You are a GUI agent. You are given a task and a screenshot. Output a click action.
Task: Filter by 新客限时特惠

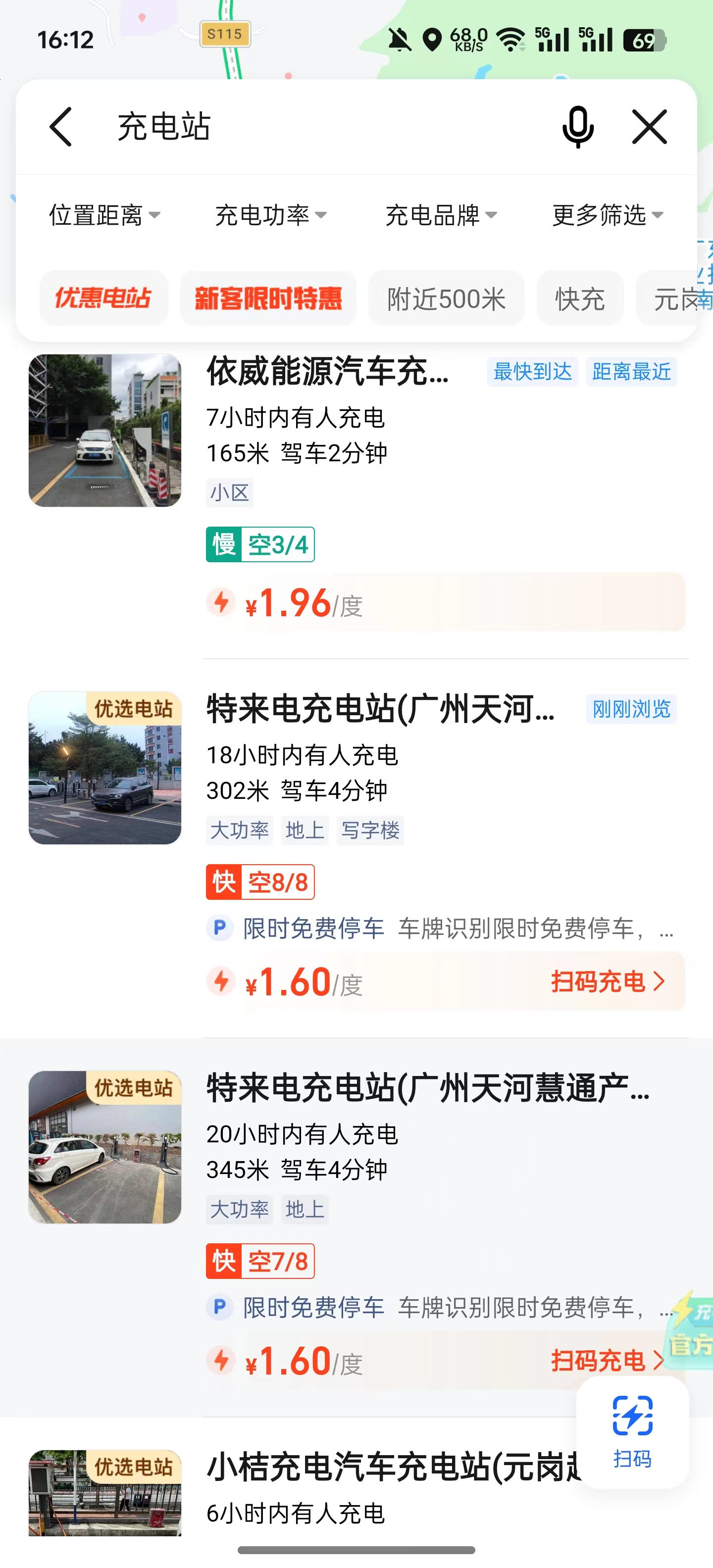[268, 298]
